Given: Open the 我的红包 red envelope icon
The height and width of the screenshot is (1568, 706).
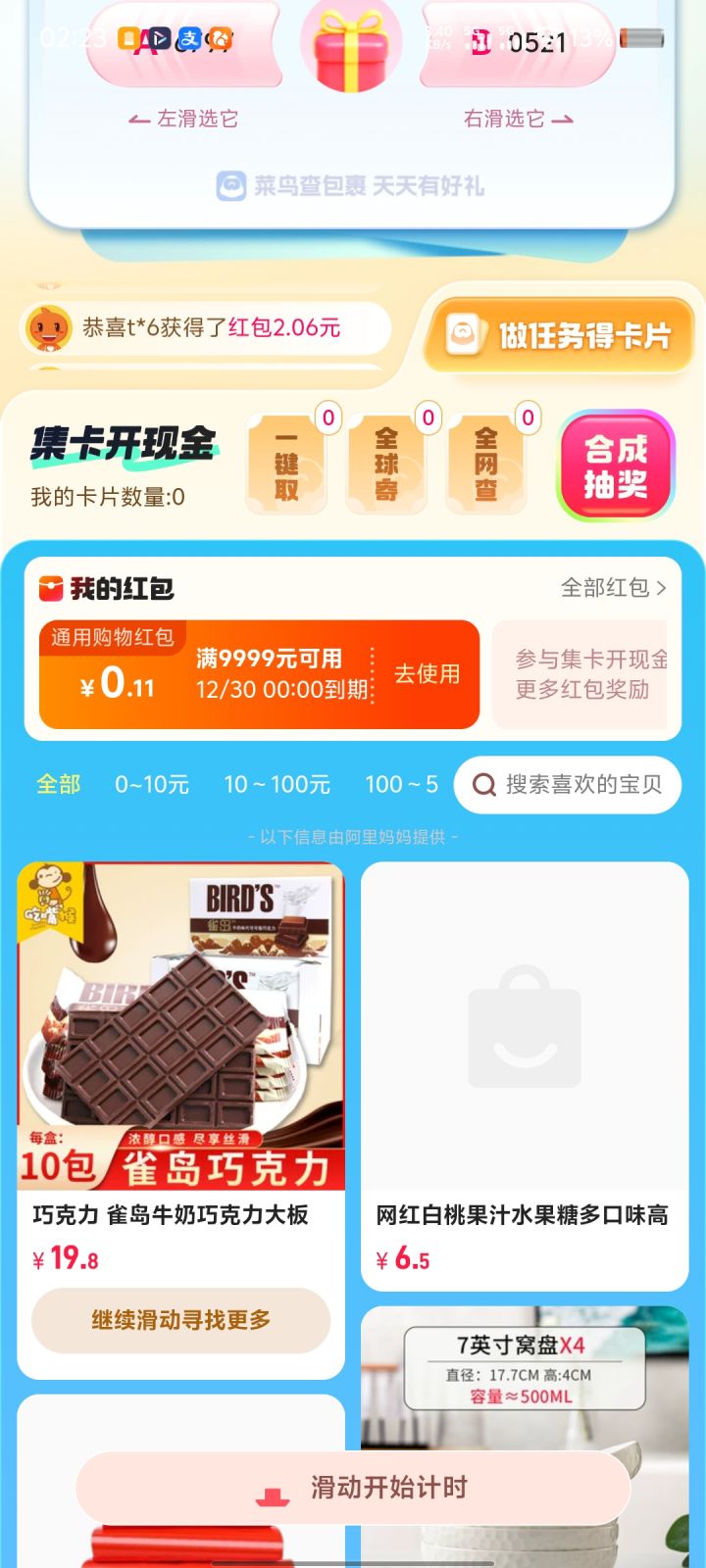Looking at the screenshot, I should coord(52,589).
